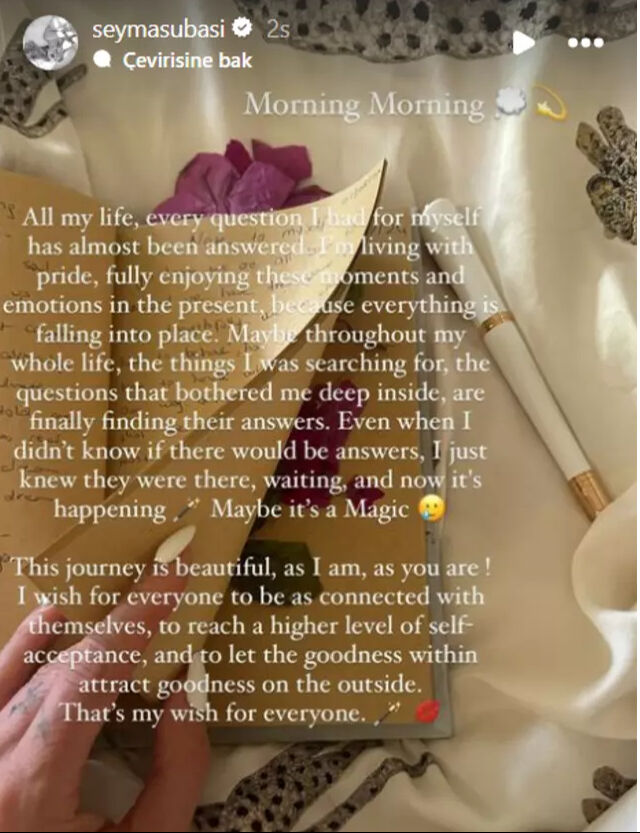Open seymasubasi's profile picture
This screenshot has height=833, width=640.
[50, 43]
